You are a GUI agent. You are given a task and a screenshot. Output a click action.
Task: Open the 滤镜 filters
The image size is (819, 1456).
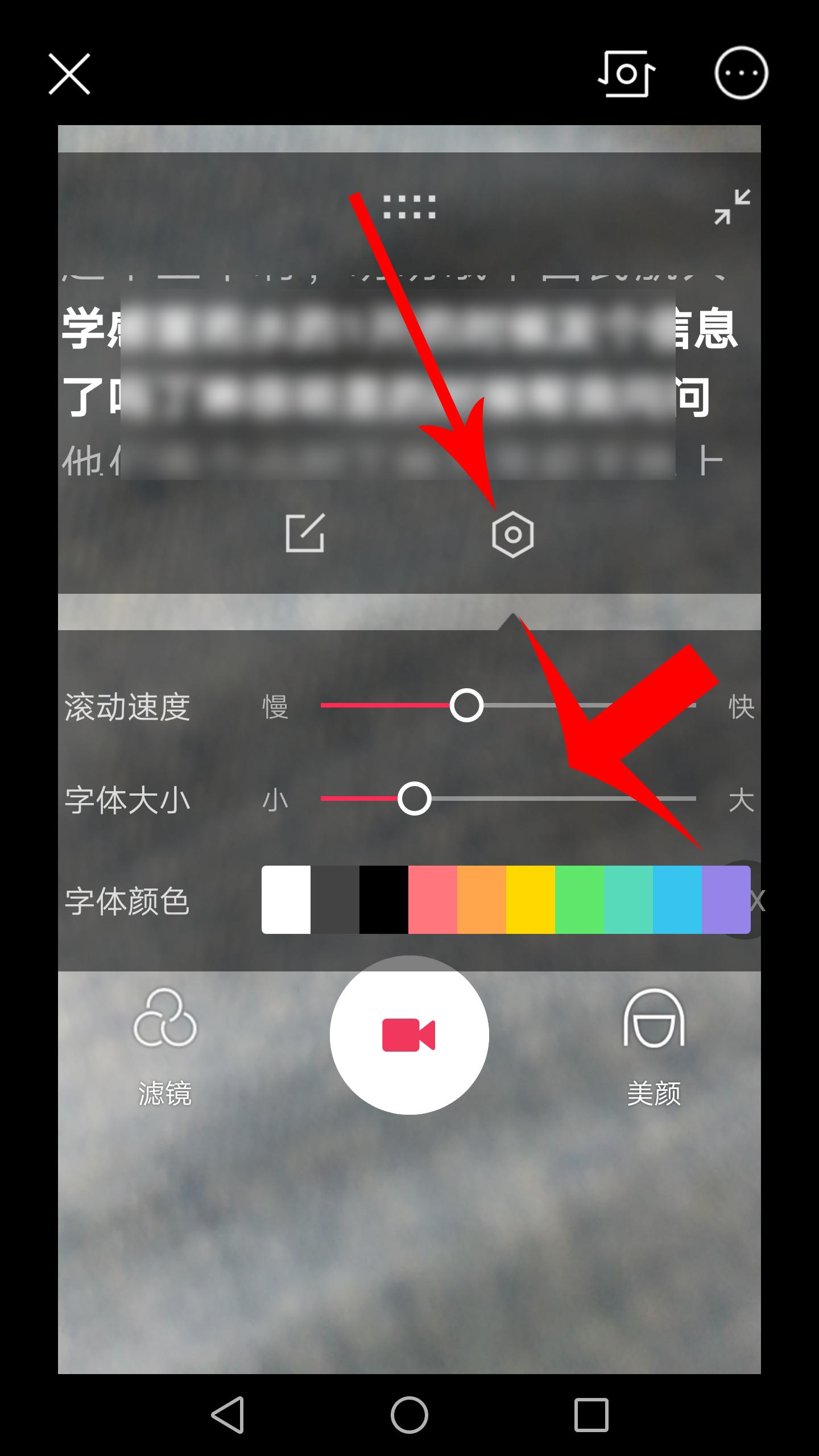click(x=165, y=1045)
